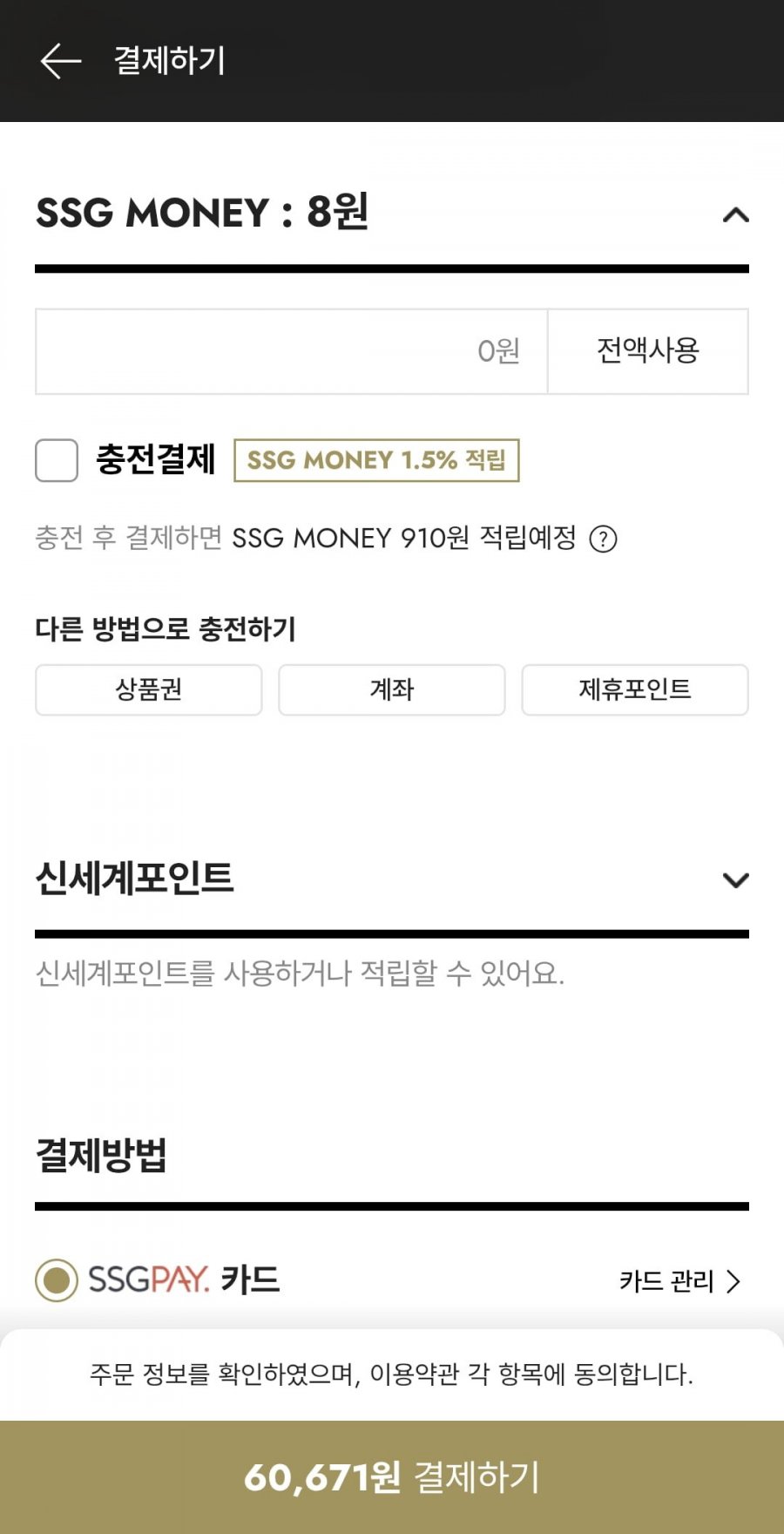Select SSGPAY 카드 payment method
The height and width of the screenshot is (1534, 784).
point(57,1280)
